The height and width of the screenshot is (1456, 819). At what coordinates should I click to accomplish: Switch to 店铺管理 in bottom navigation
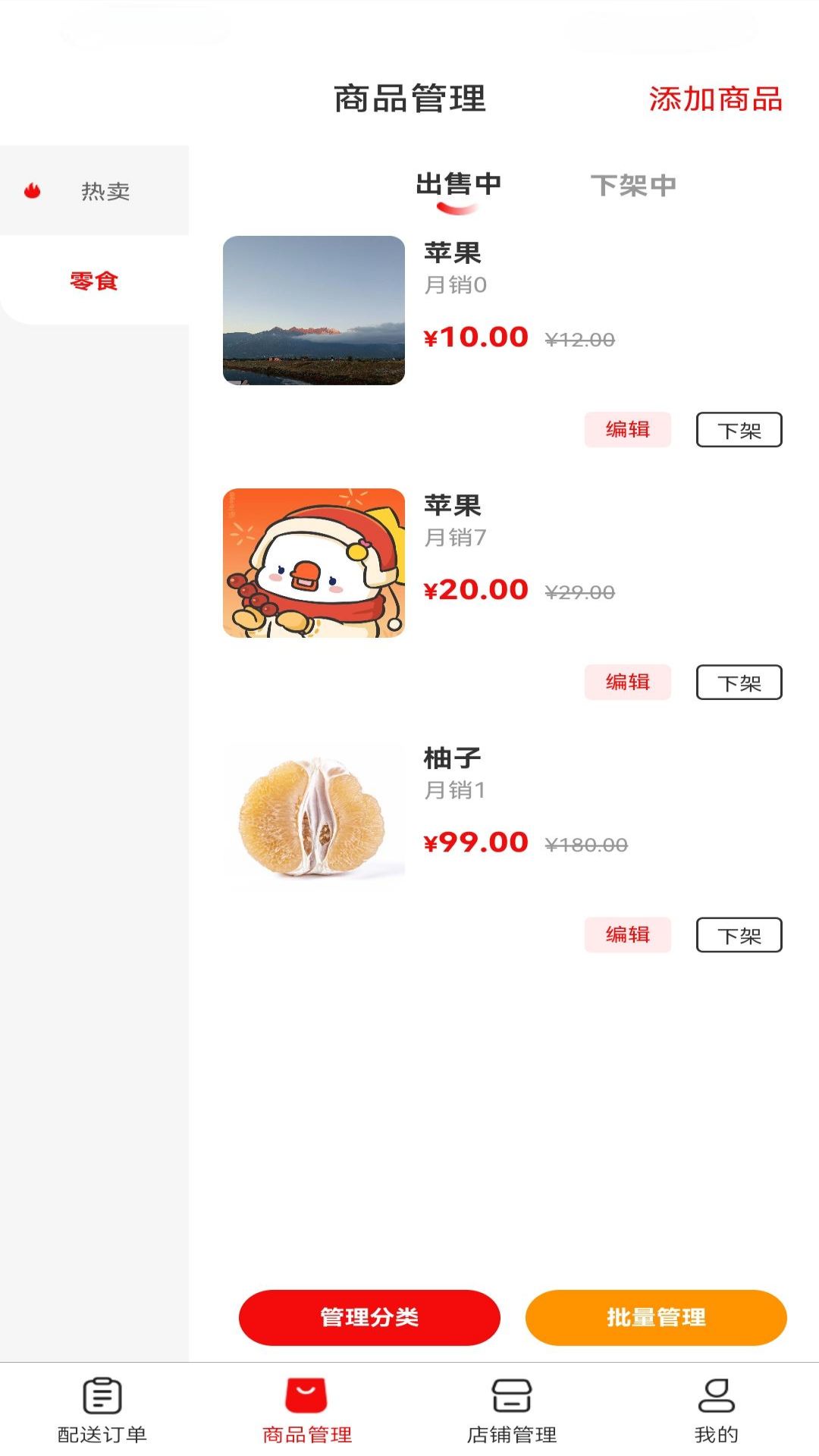point(512,1409)
